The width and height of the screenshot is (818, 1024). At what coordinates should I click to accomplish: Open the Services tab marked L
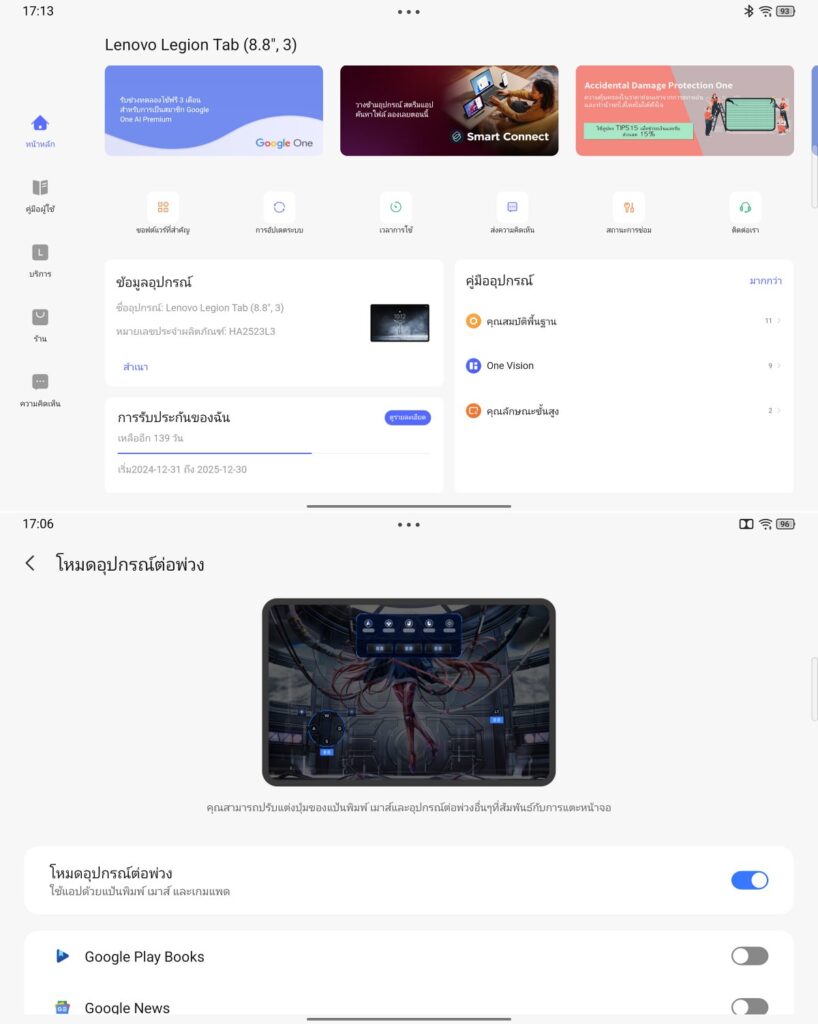click(x=40, y=260)
